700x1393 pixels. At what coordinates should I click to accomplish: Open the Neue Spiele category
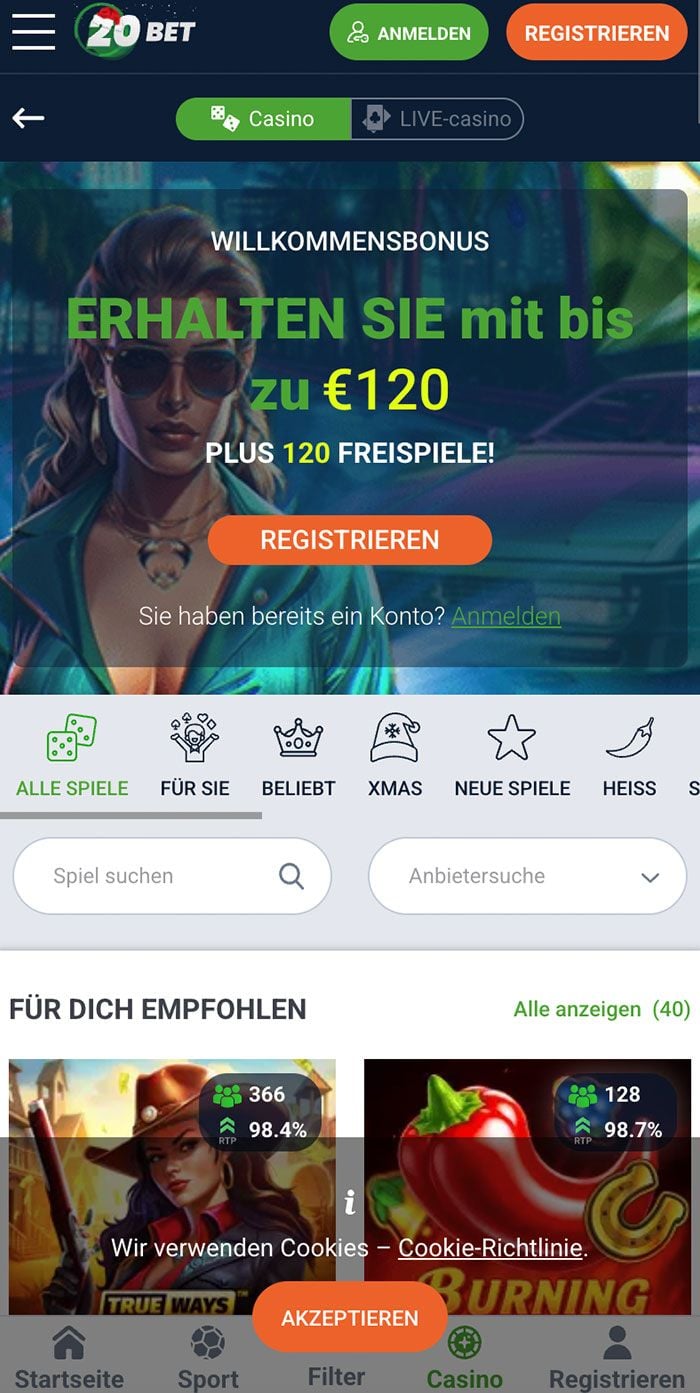(x=512, y=758)
